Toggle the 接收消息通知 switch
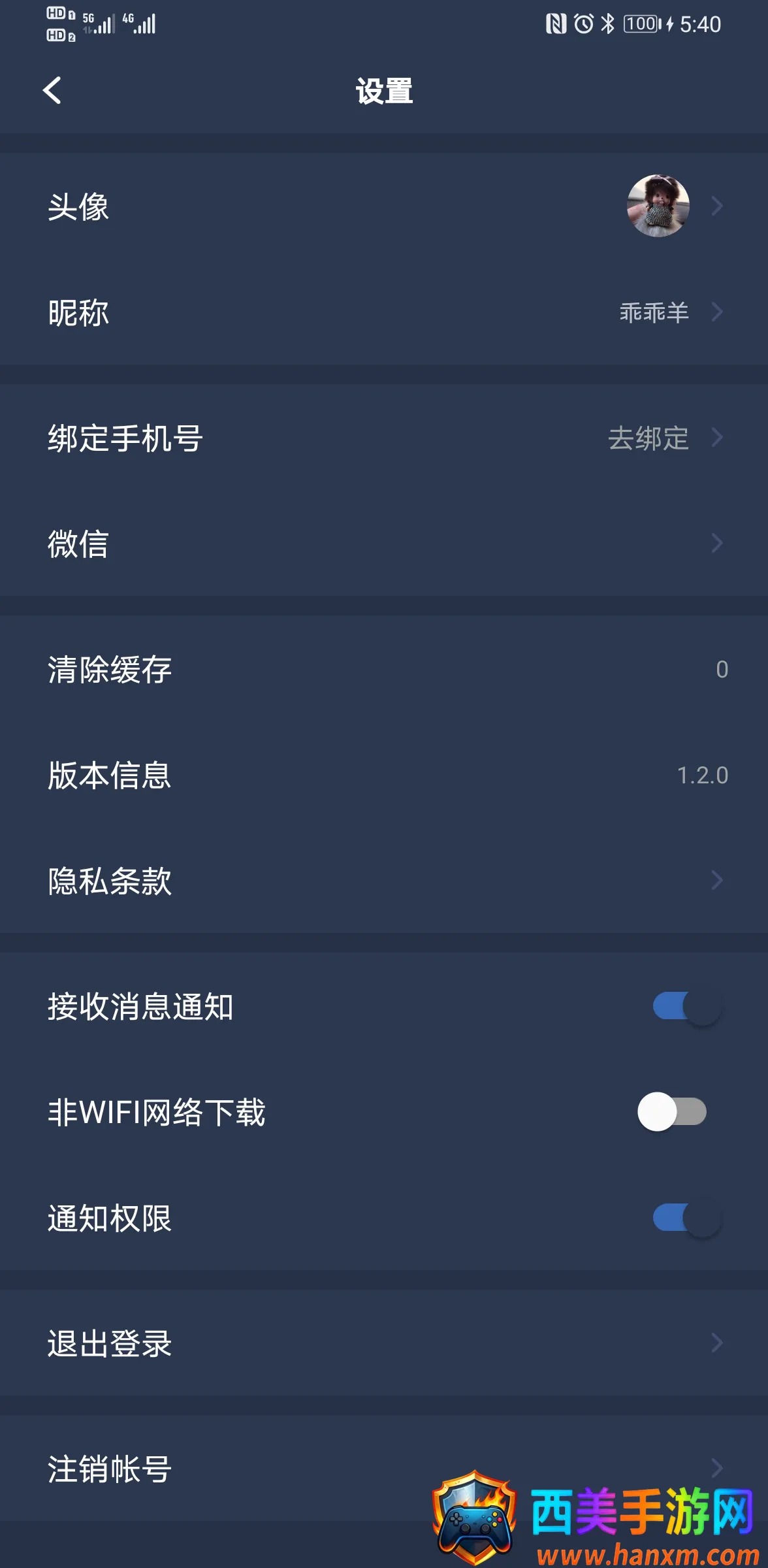Screen dimensions: 768x1568 (686, 1007)
